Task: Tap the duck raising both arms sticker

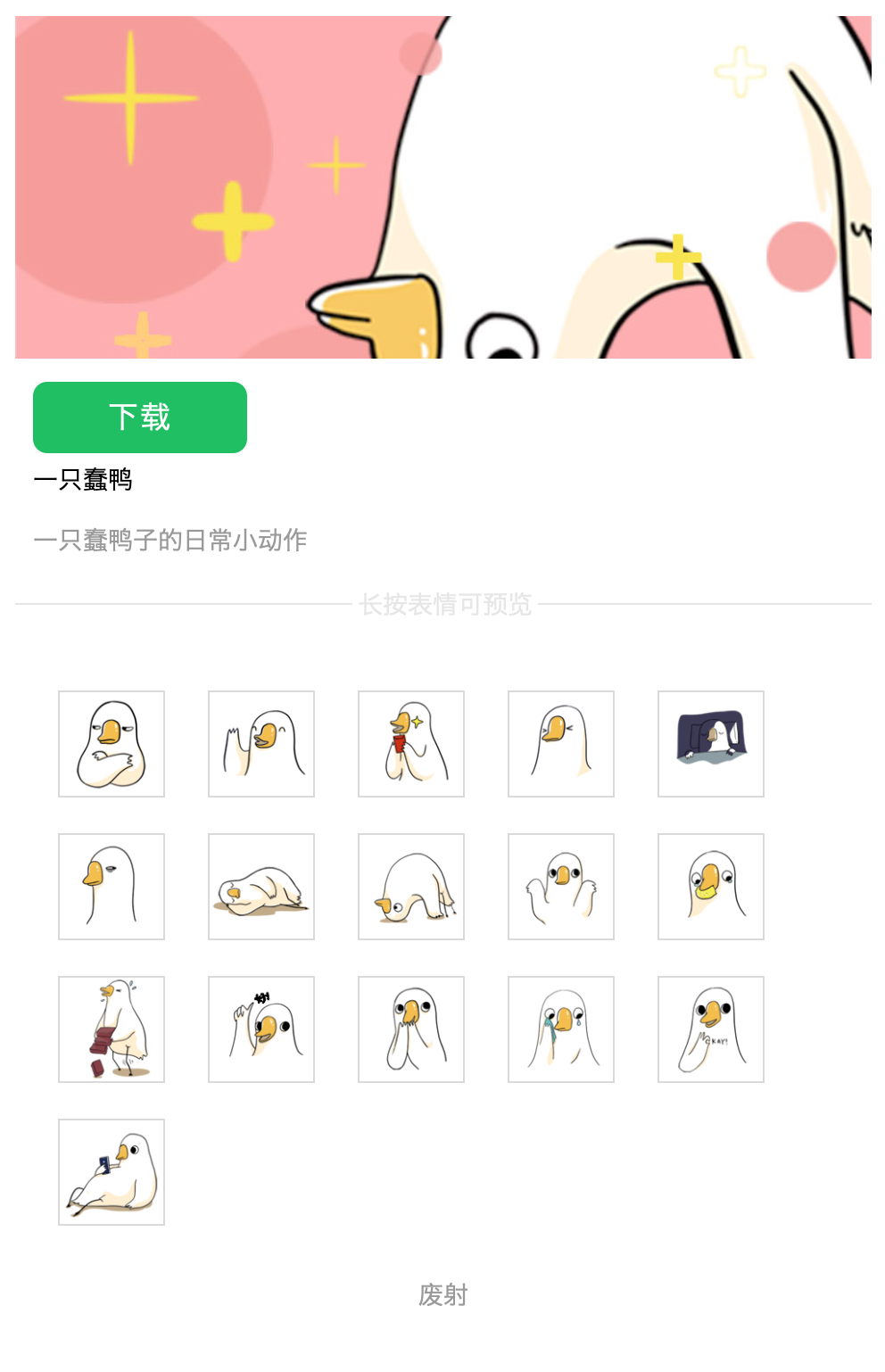Action: [561, 887]
